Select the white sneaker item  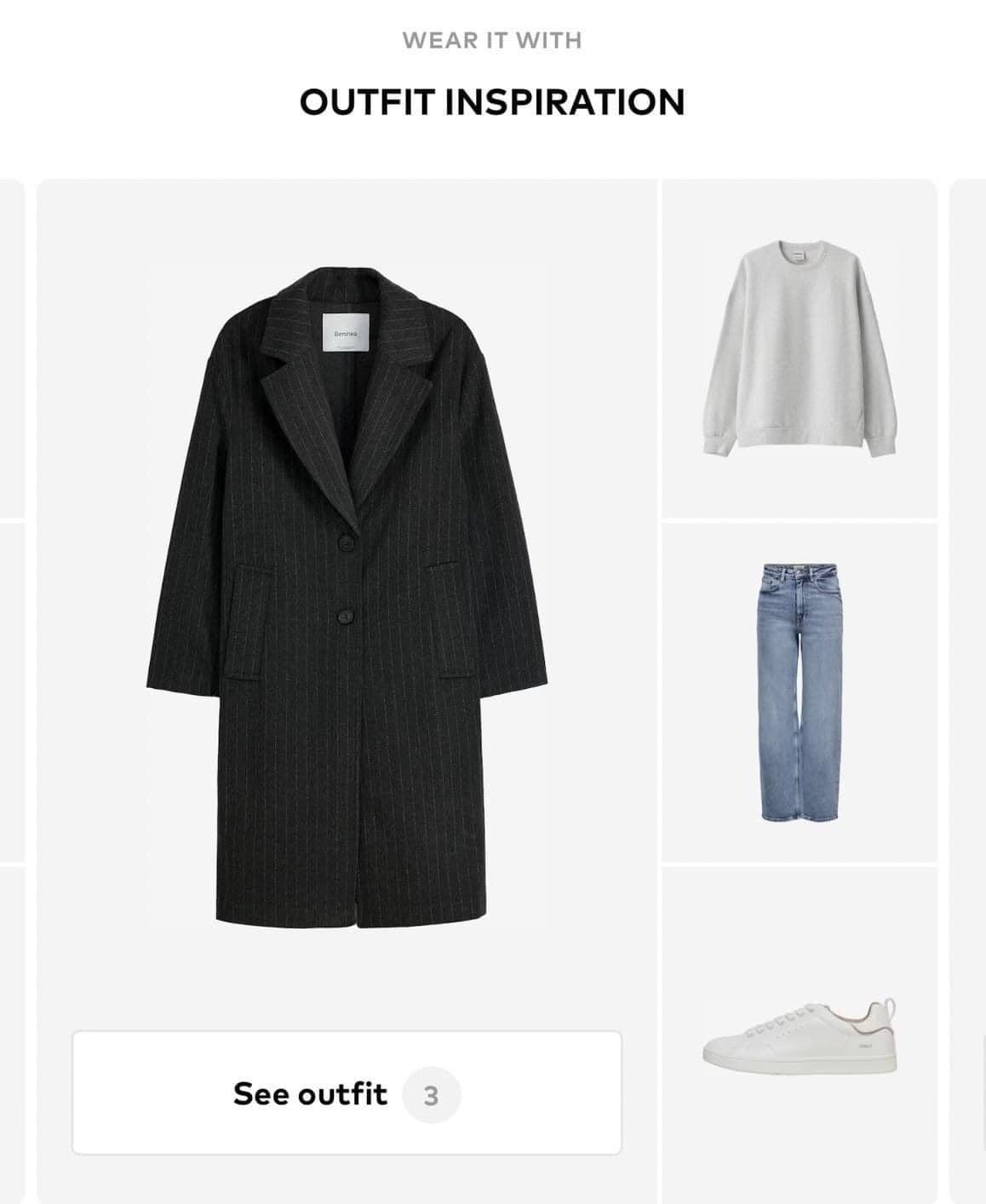[799, 1035]
